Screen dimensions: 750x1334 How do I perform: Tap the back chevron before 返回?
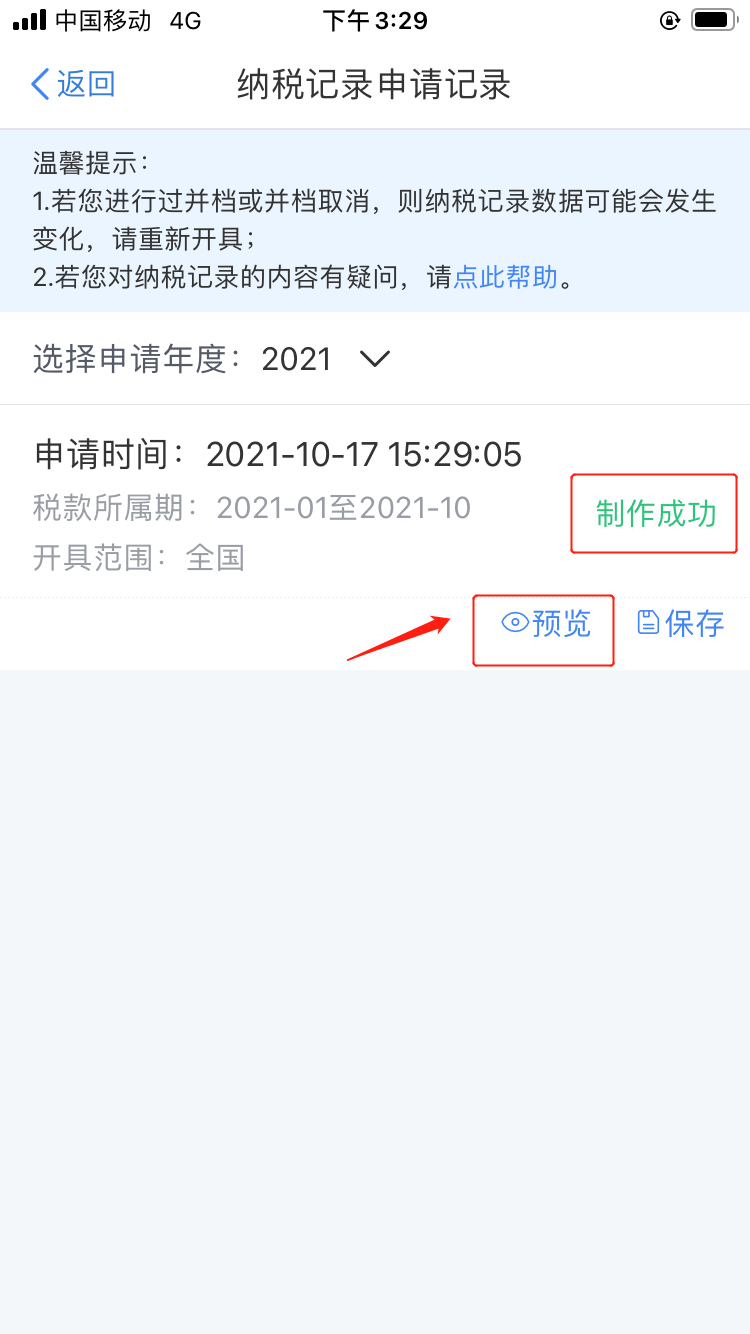pos(38,85)
